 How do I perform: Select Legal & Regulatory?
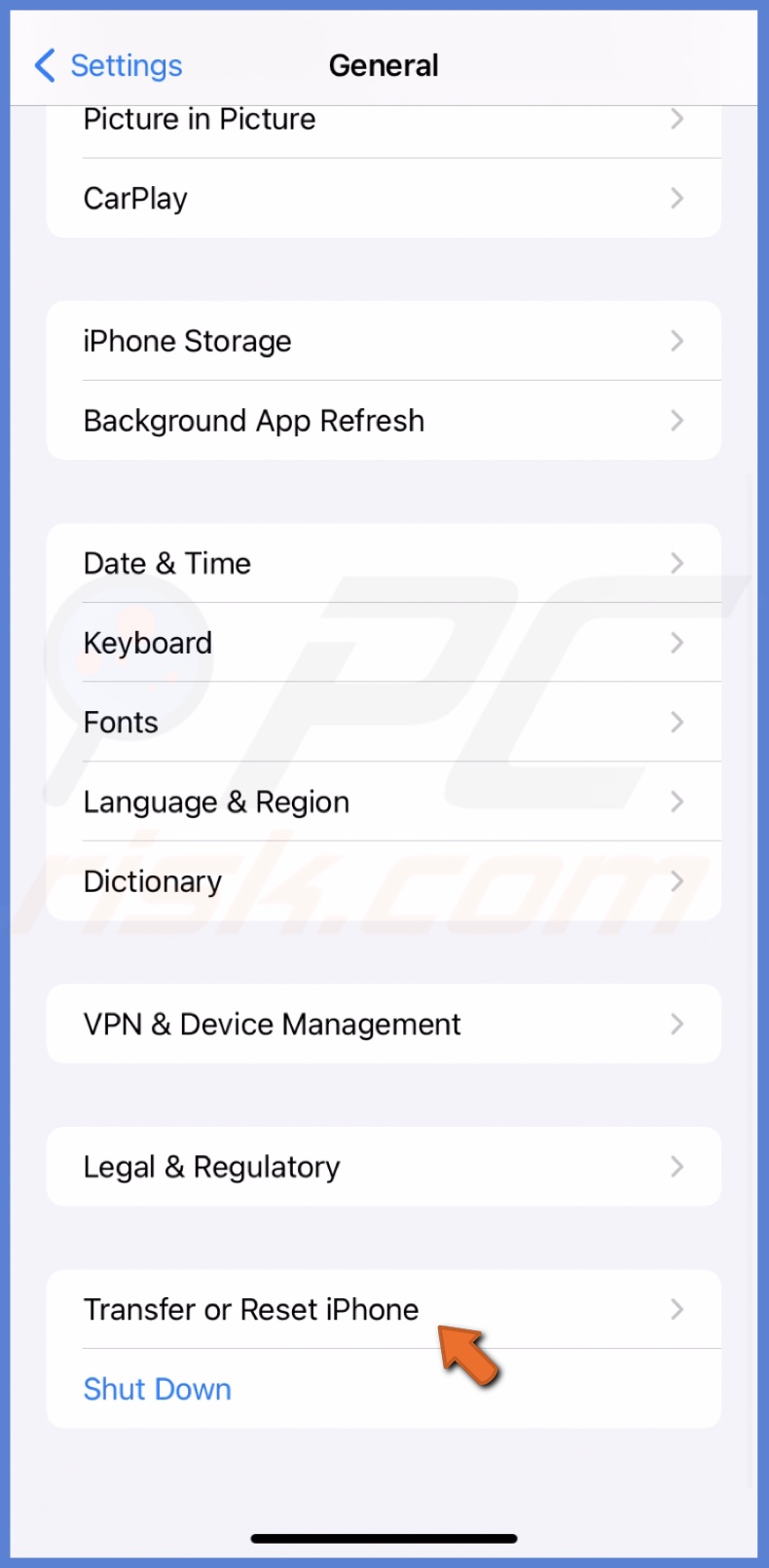pos(211,1166)
